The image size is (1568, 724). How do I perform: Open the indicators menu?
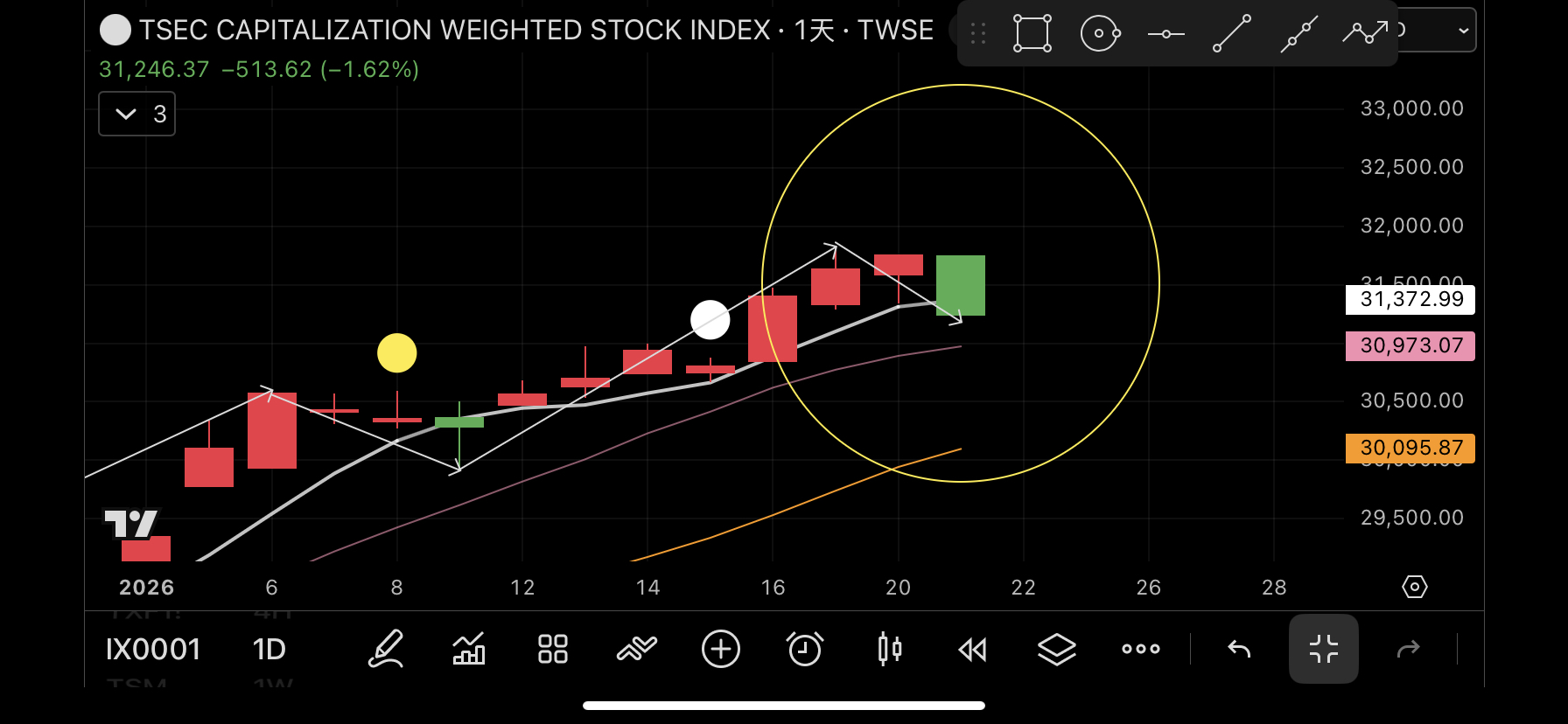(636, 649)
